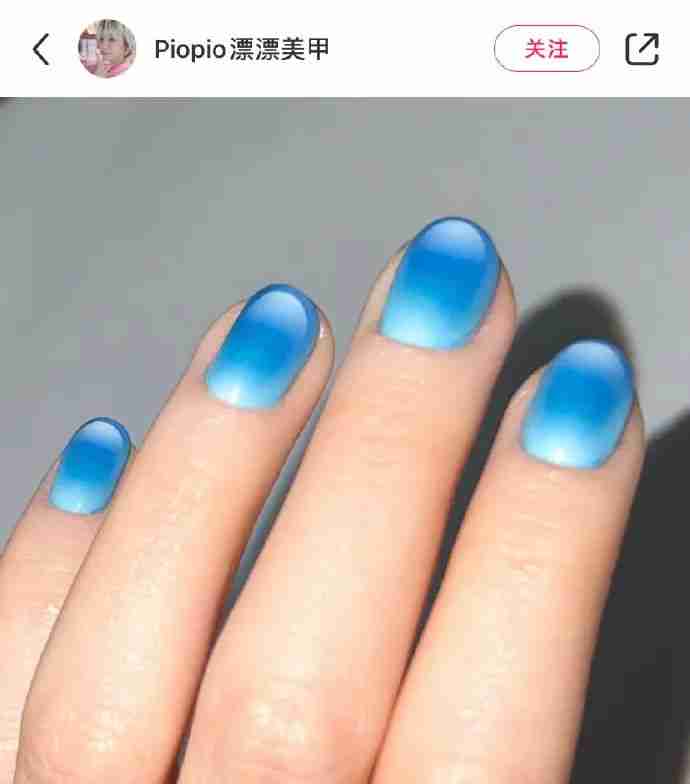Open the blue gradient nails photo
The image size is (690, 784).
pyautogui.click(x=345, y=440)
